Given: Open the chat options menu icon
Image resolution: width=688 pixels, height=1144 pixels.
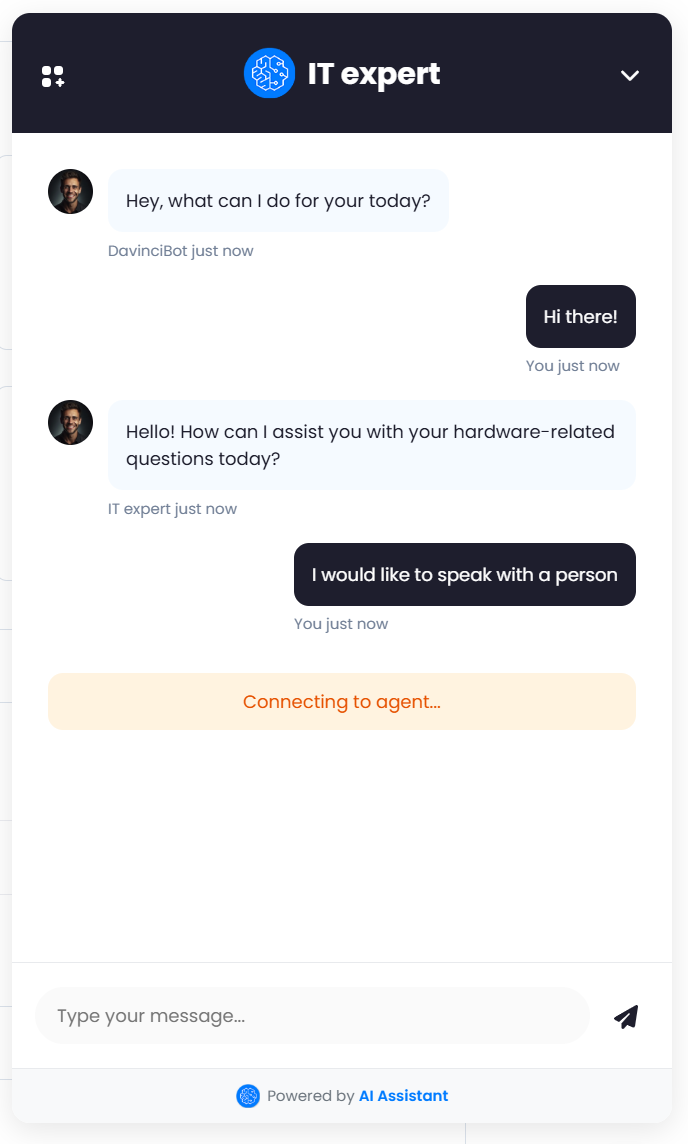Looking at the screenshot, I should (53, 76).
